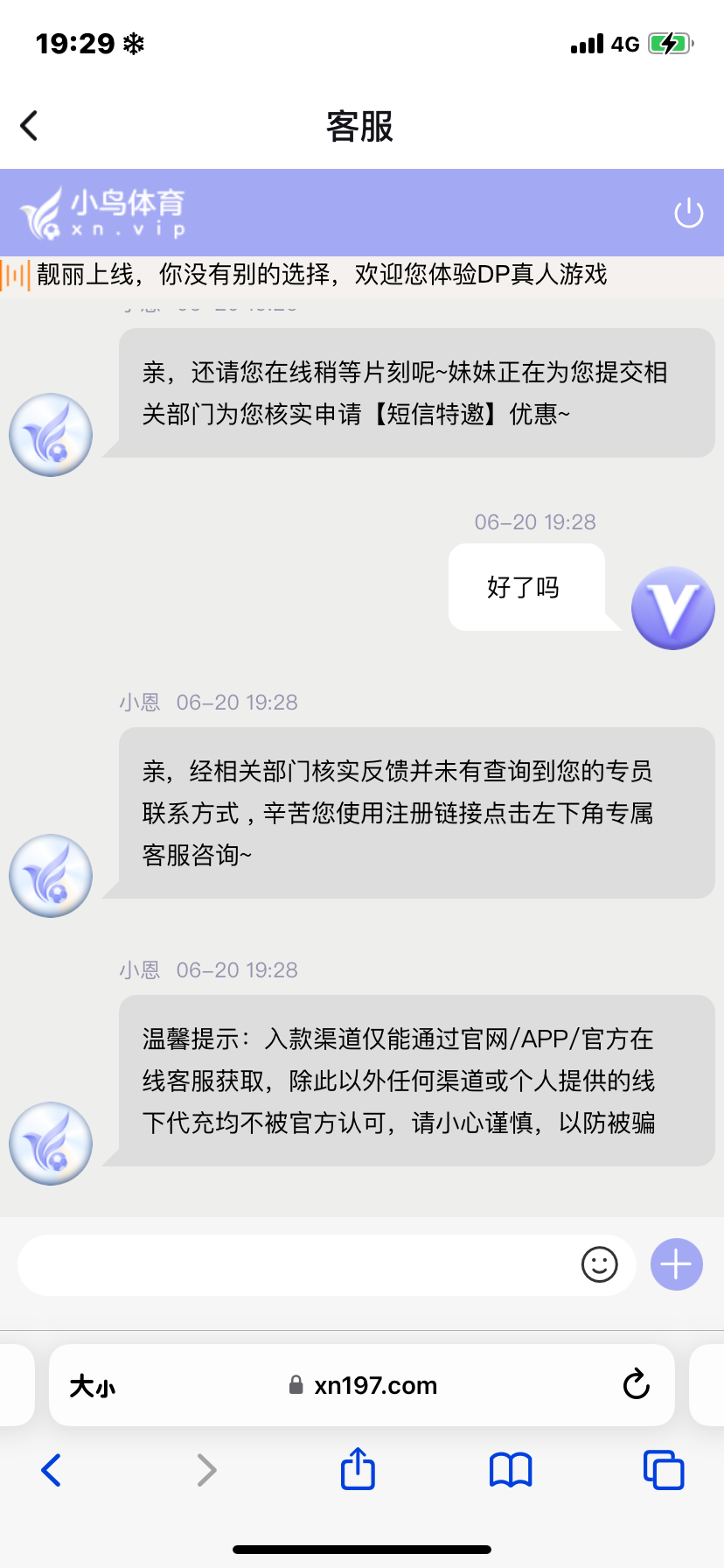Tap the power icon to end chat
The height and width of the screenshot is (1568, 724).
(688, 213)
